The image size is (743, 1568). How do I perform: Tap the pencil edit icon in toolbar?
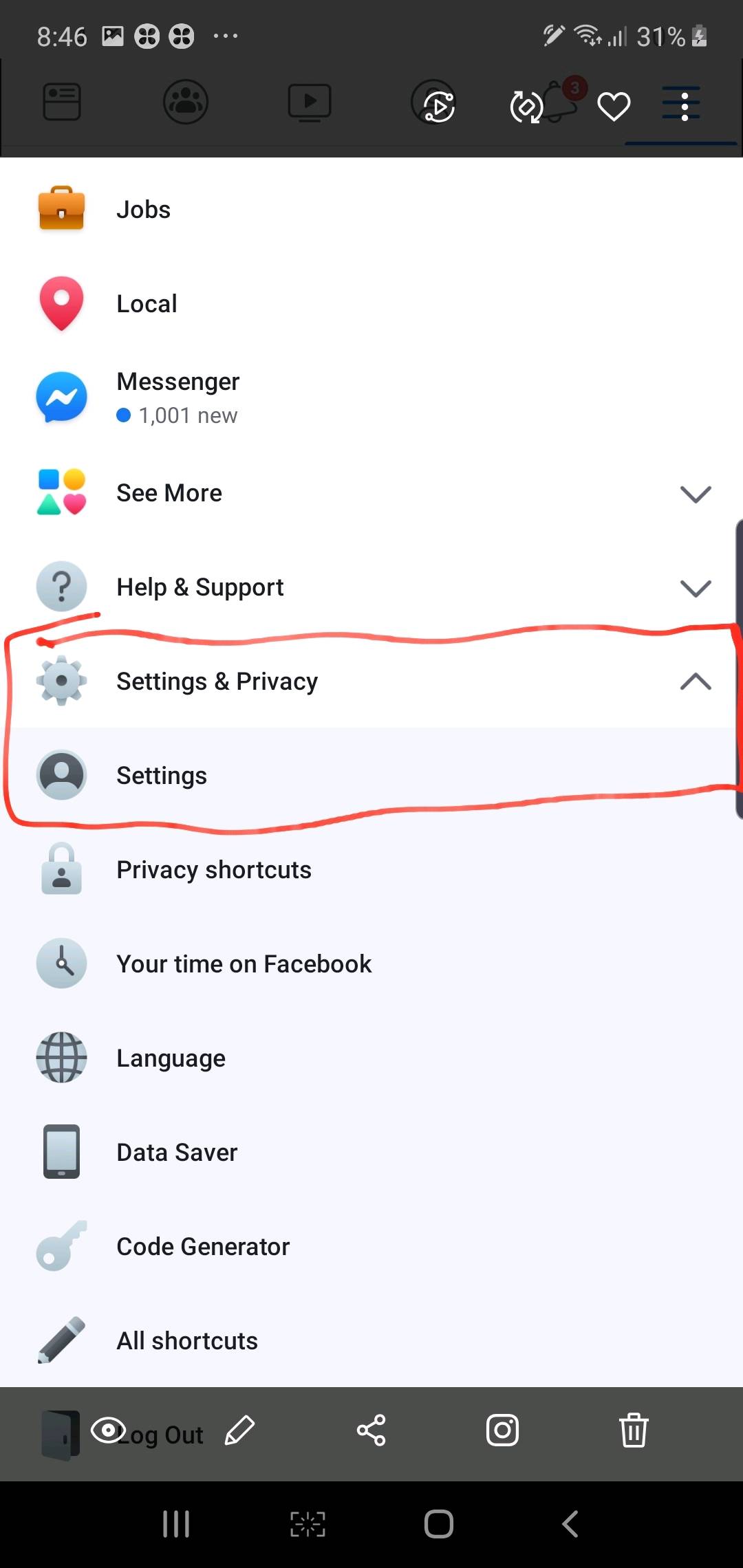240,1430
